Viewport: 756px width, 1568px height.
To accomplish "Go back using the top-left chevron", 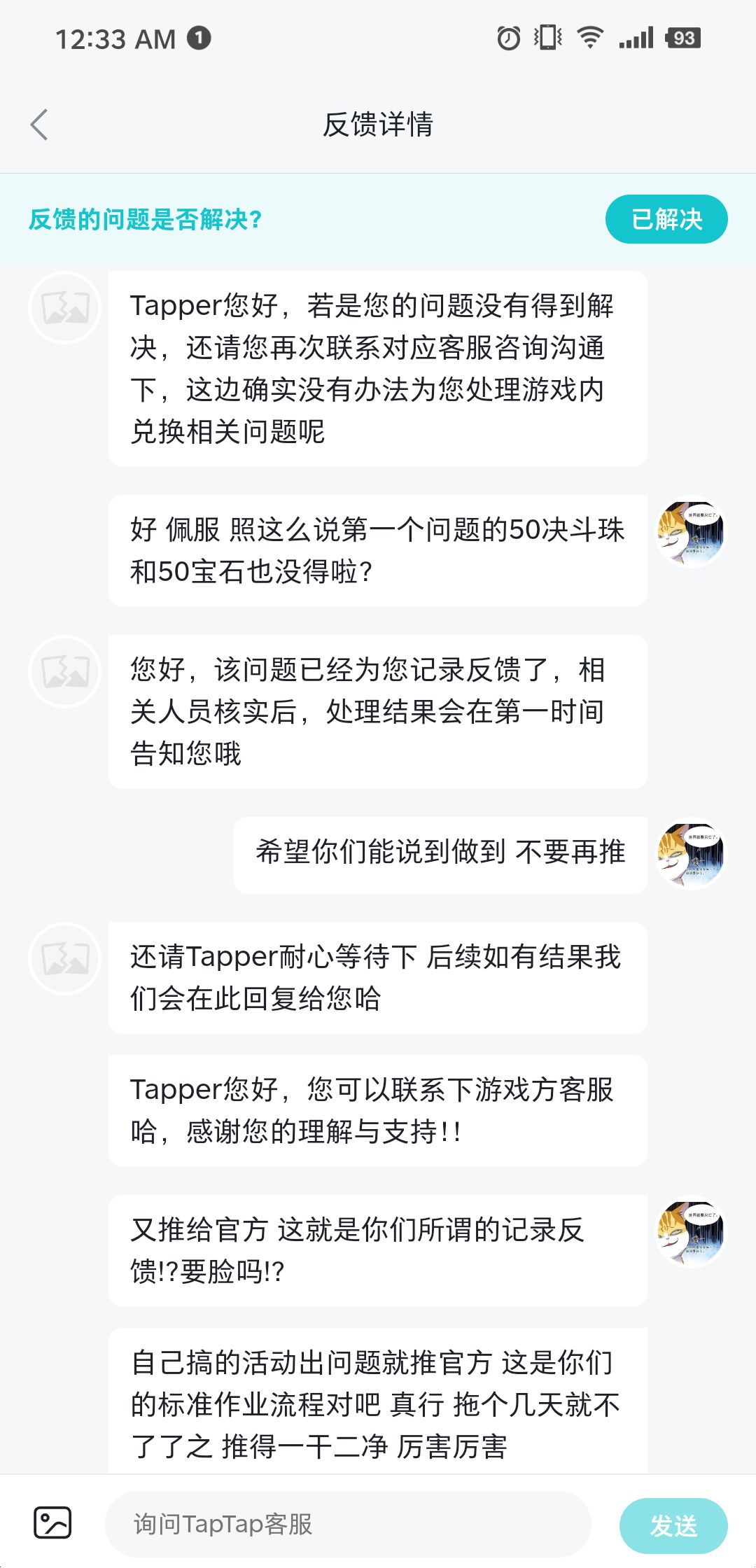I will coord(40,125).
